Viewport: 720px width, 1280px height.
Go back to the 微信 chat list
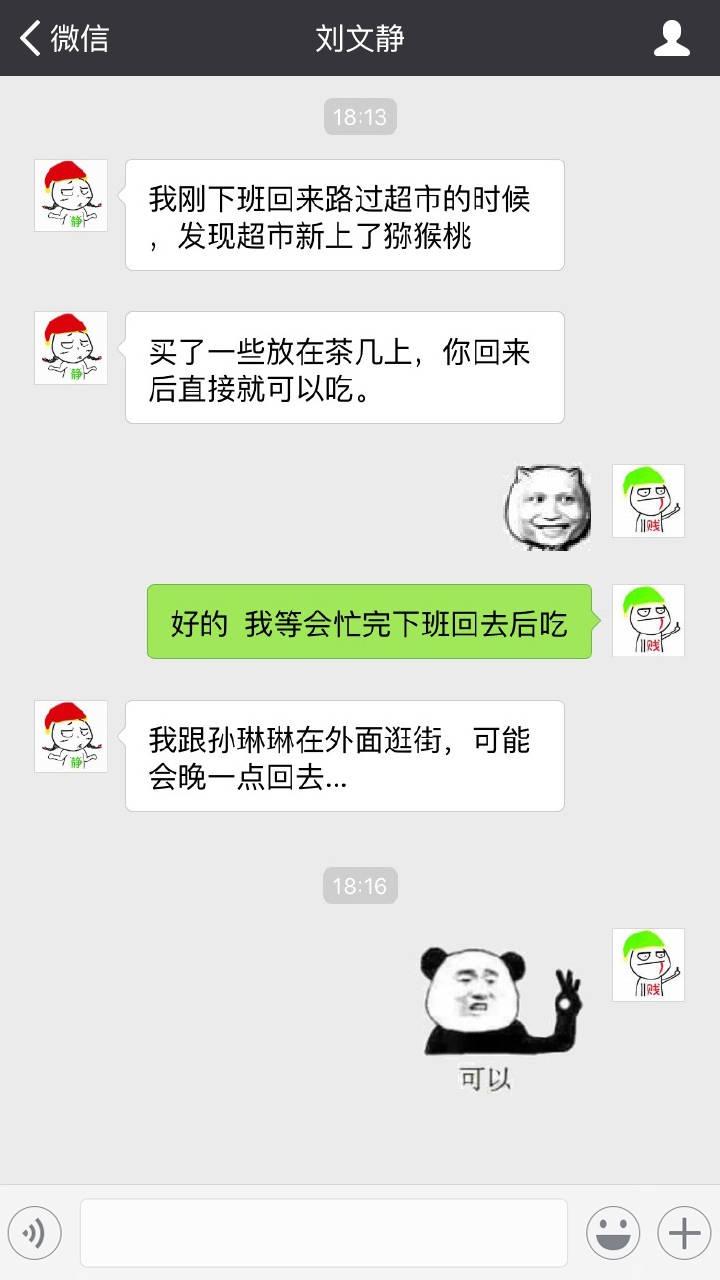pyautogui.click(x=64, y=38)
